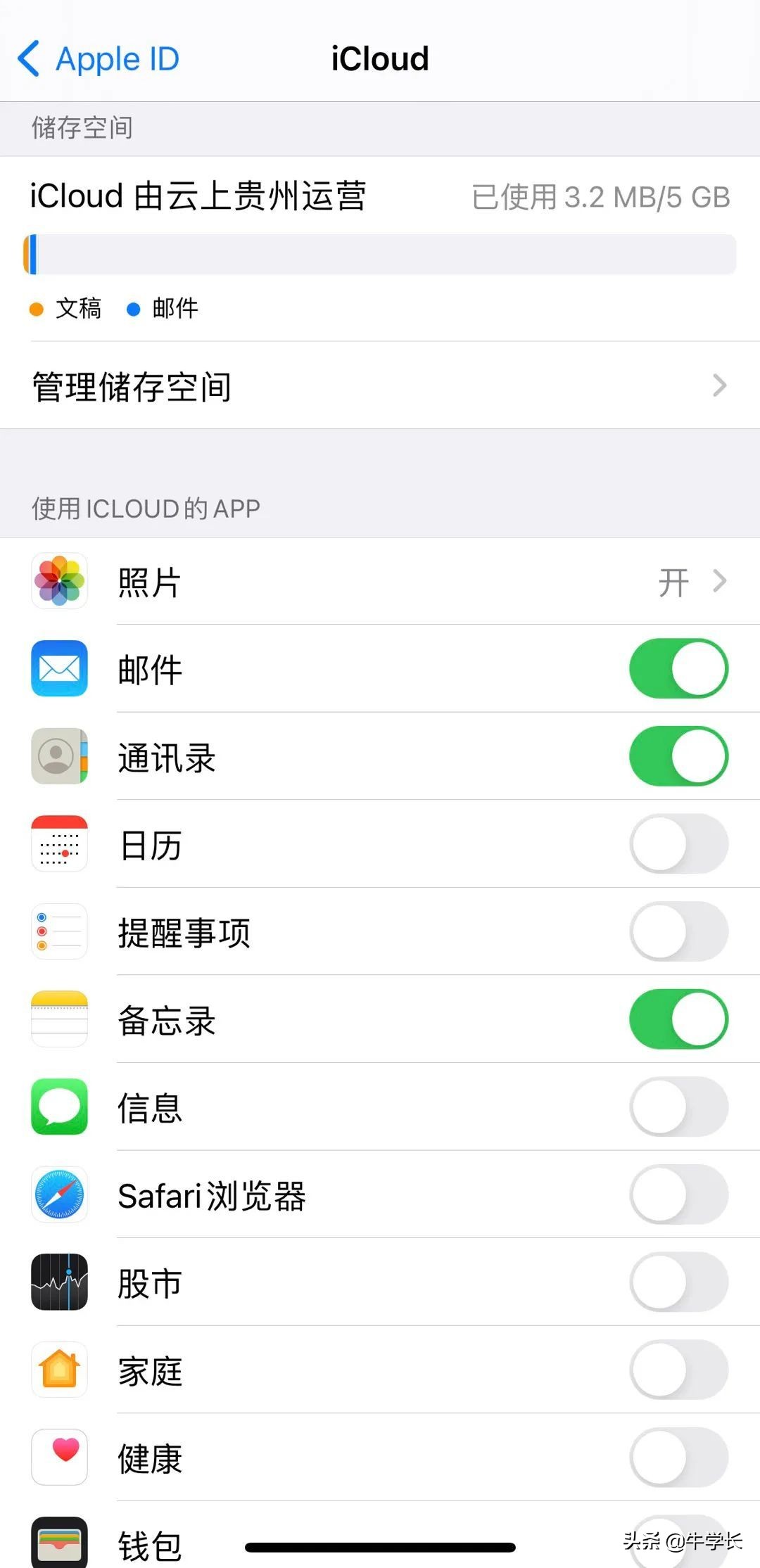
Task: Tap the 文稿 legend dot below storage bar
Action: coord(36,308)
